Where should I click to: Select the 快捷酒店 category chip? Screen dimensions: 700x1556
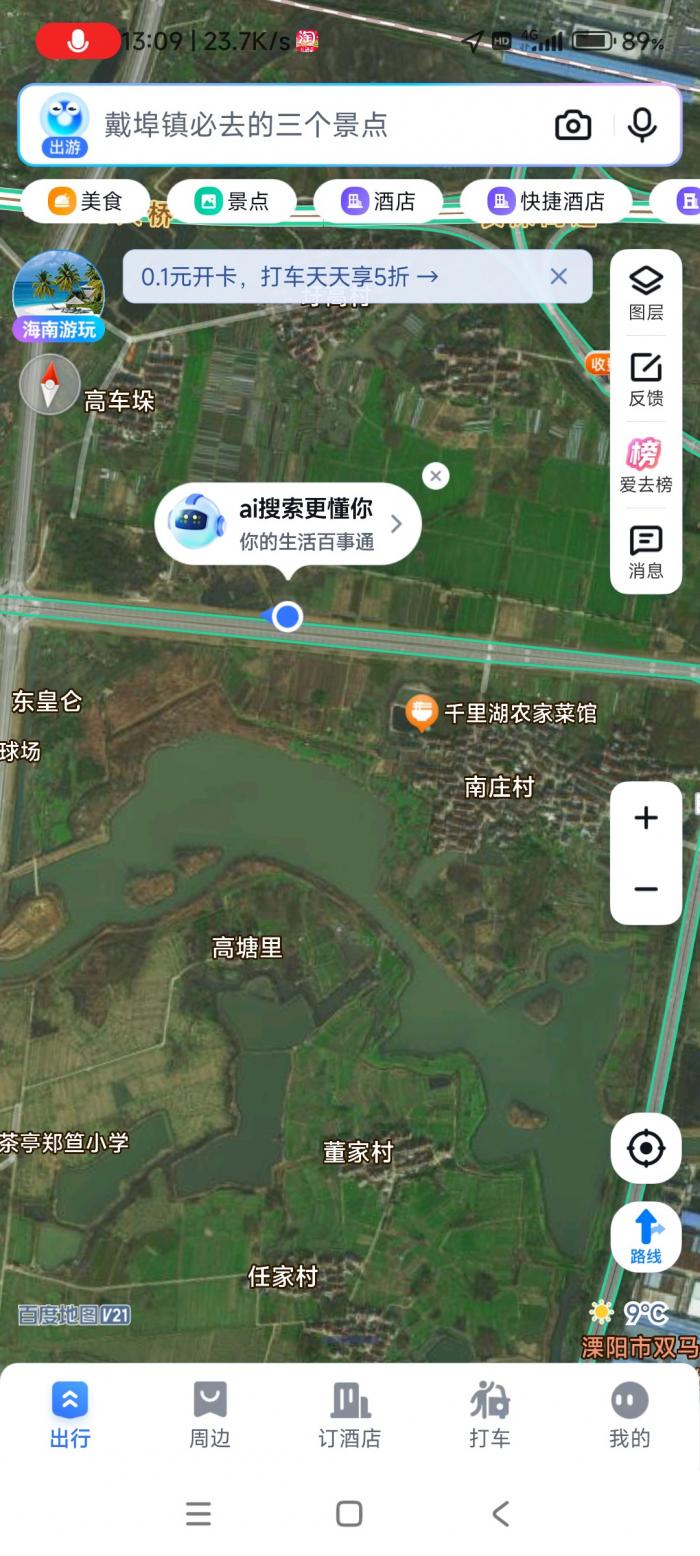coord(546,201)
